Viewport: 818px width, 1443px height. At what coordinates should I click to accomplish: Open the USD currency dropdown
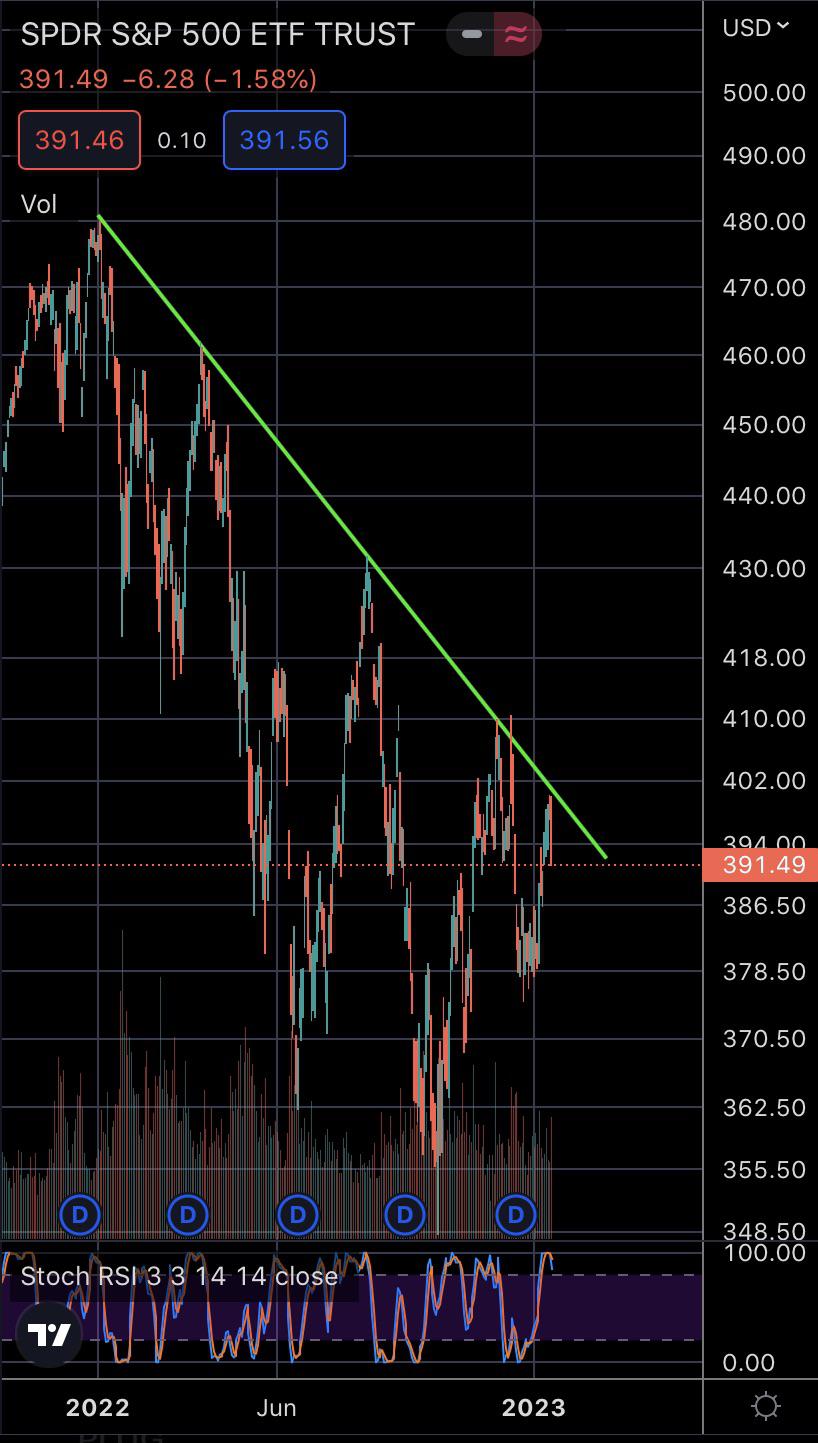[756, 27]
